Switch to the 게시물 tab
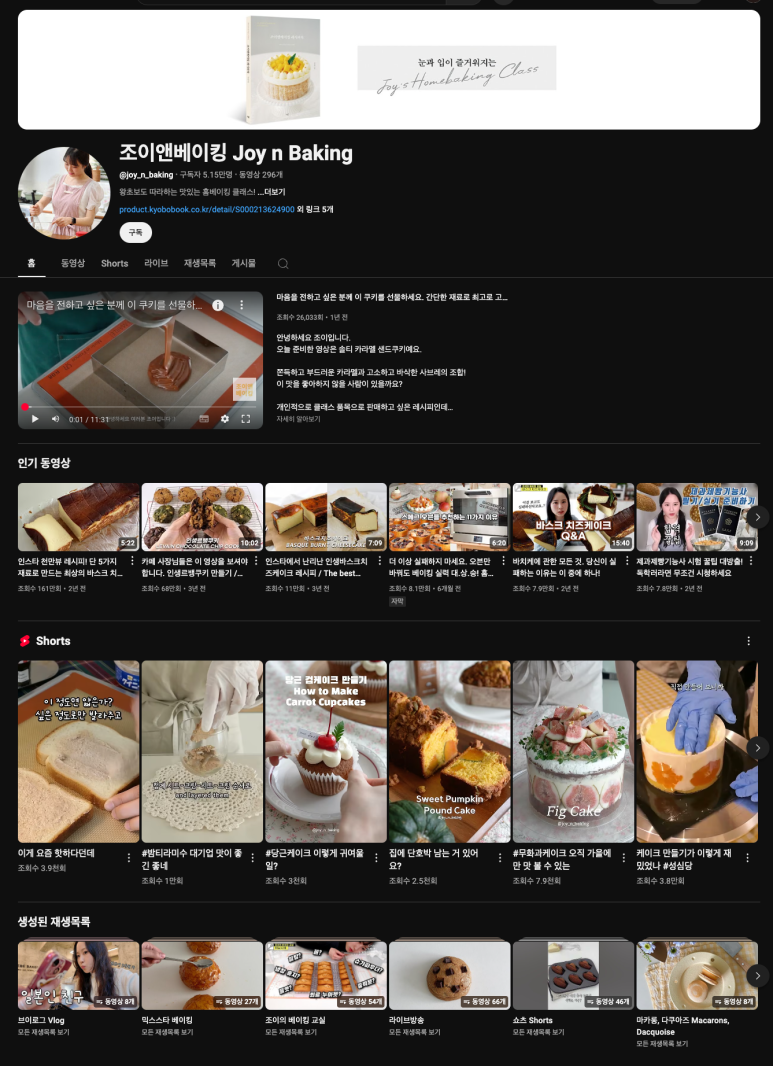This screenshot has width=773, height=1066. click(244, 263)
